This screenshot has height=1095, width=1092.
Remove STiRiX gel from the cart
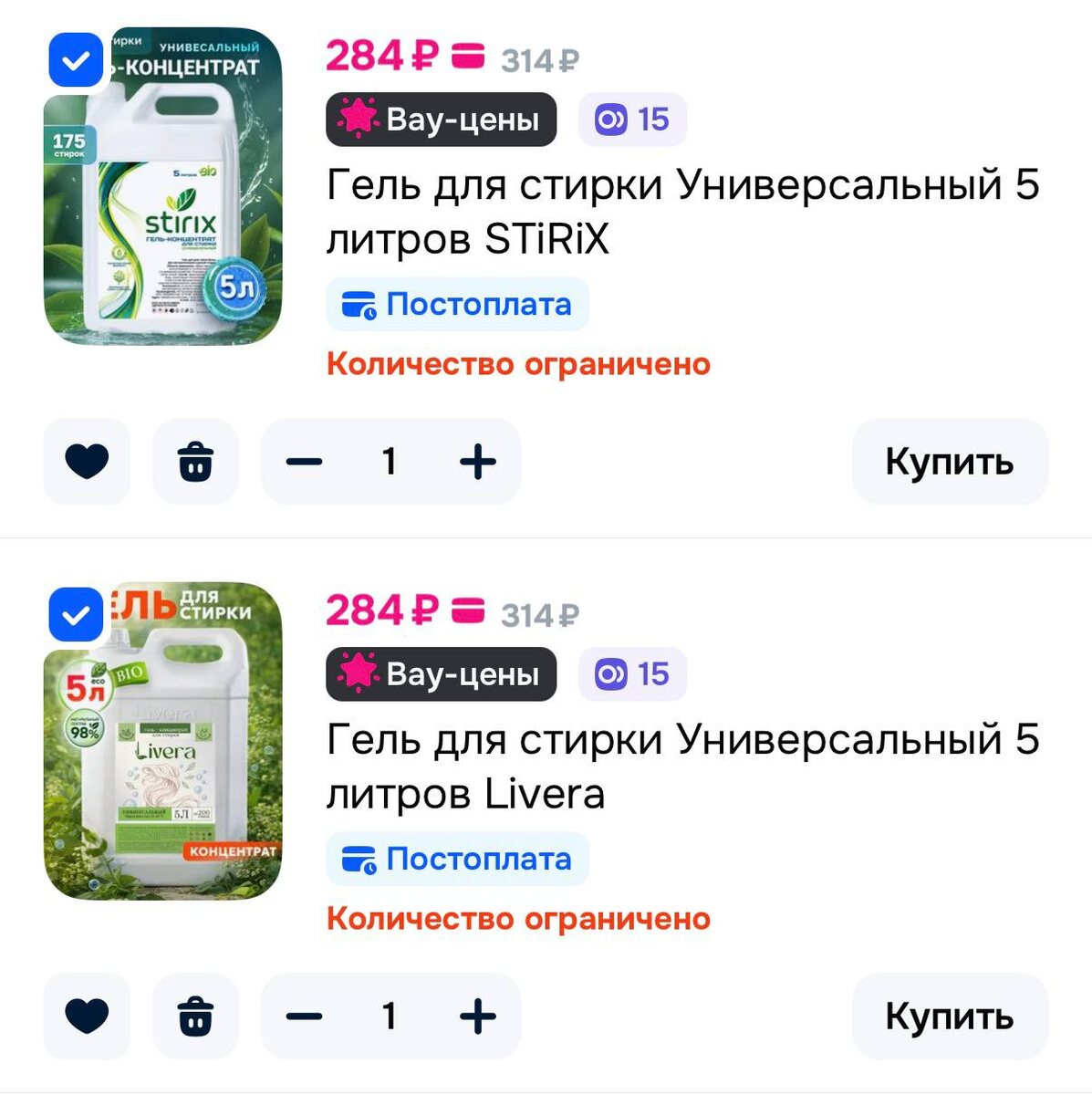coord(195,462)
